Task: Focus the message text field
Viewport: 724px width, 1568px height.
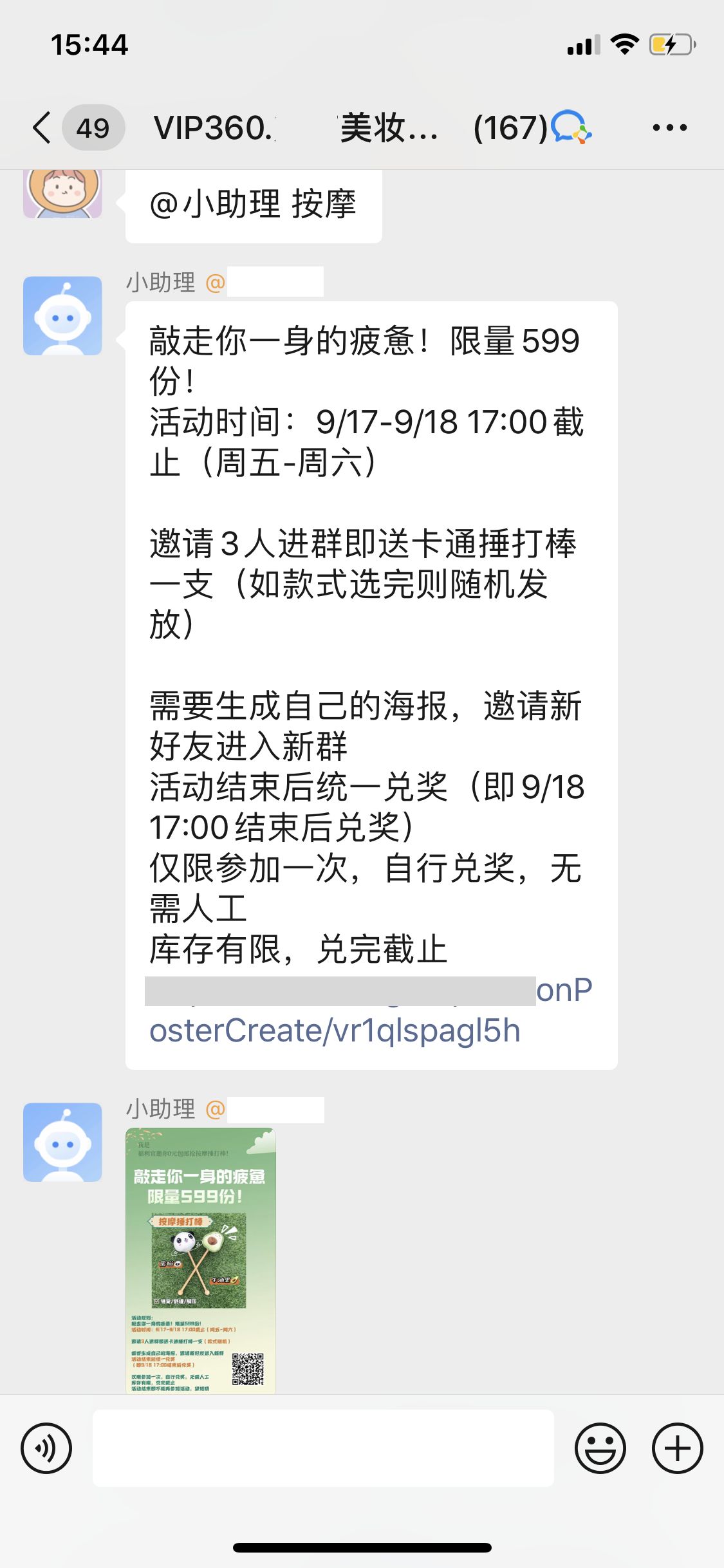Action: tap(323, 1448)
